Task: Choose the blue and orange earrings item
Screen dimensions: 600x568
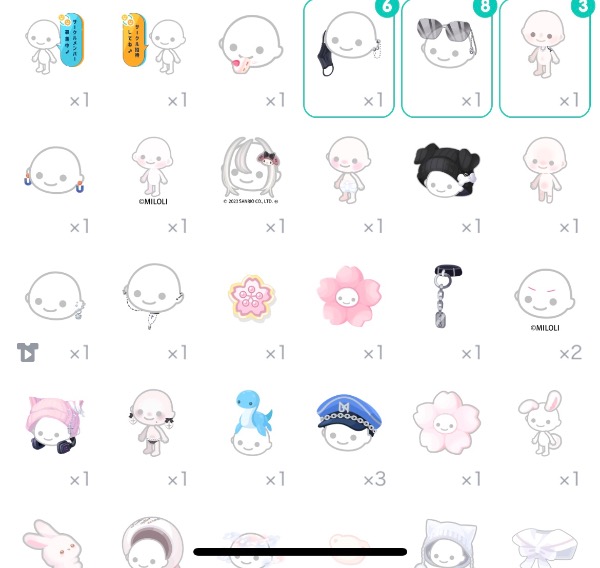Action: click(x=55, y=170)
